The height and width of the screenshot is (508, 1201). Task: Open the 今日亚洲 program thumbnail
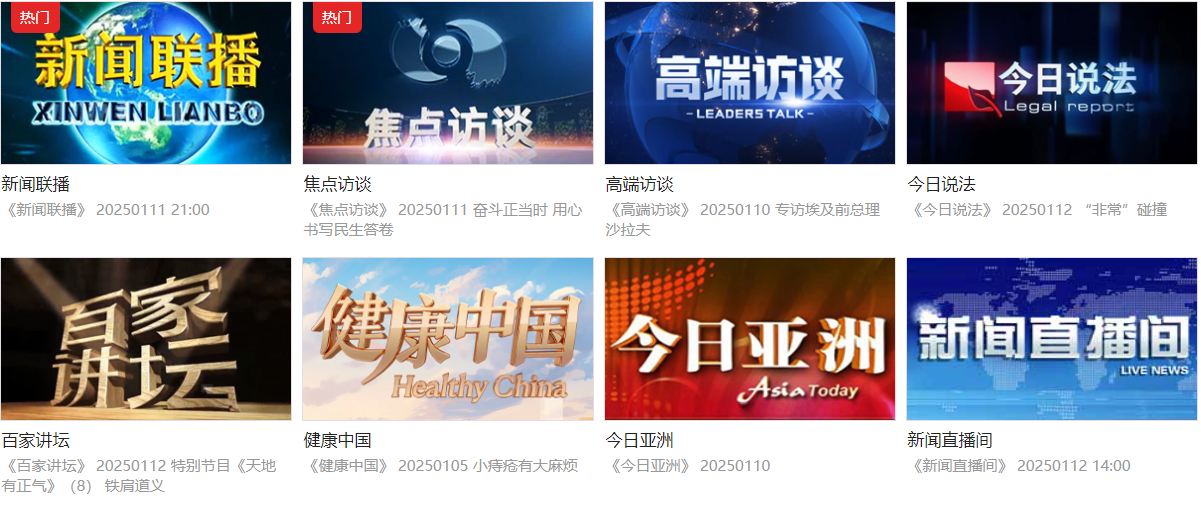pos(750,339)
